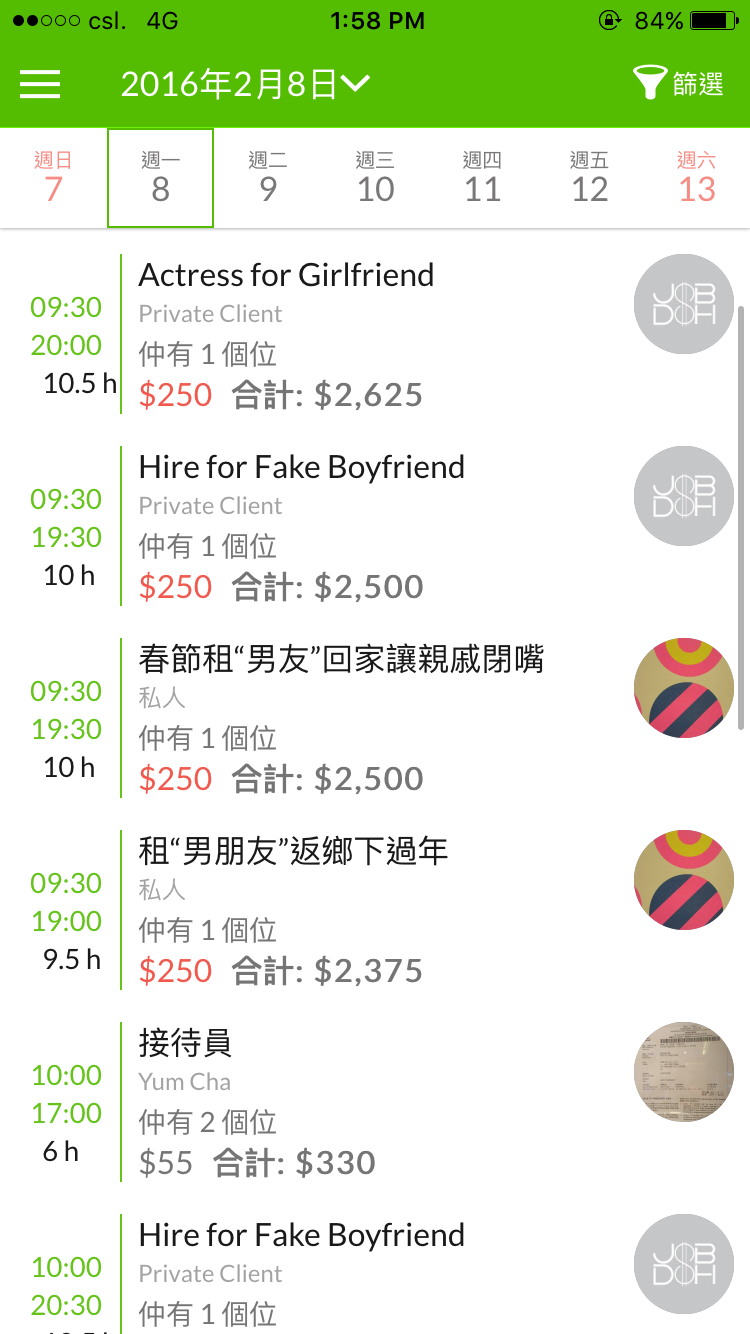Click the JobDoh avatar beside Actress for Girlfriend

(683, 304)
